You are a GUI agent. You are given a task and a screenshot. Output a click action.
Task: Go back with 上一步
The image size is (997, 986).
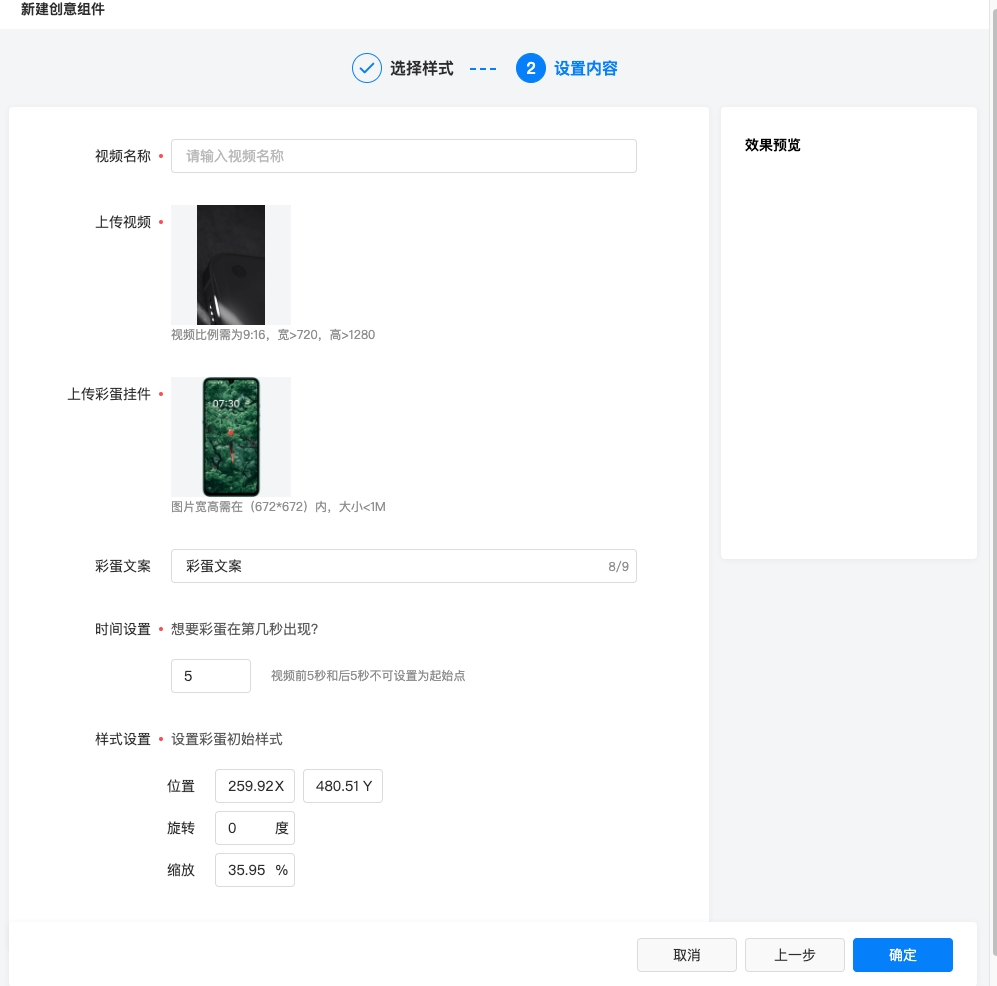point(795,955)
